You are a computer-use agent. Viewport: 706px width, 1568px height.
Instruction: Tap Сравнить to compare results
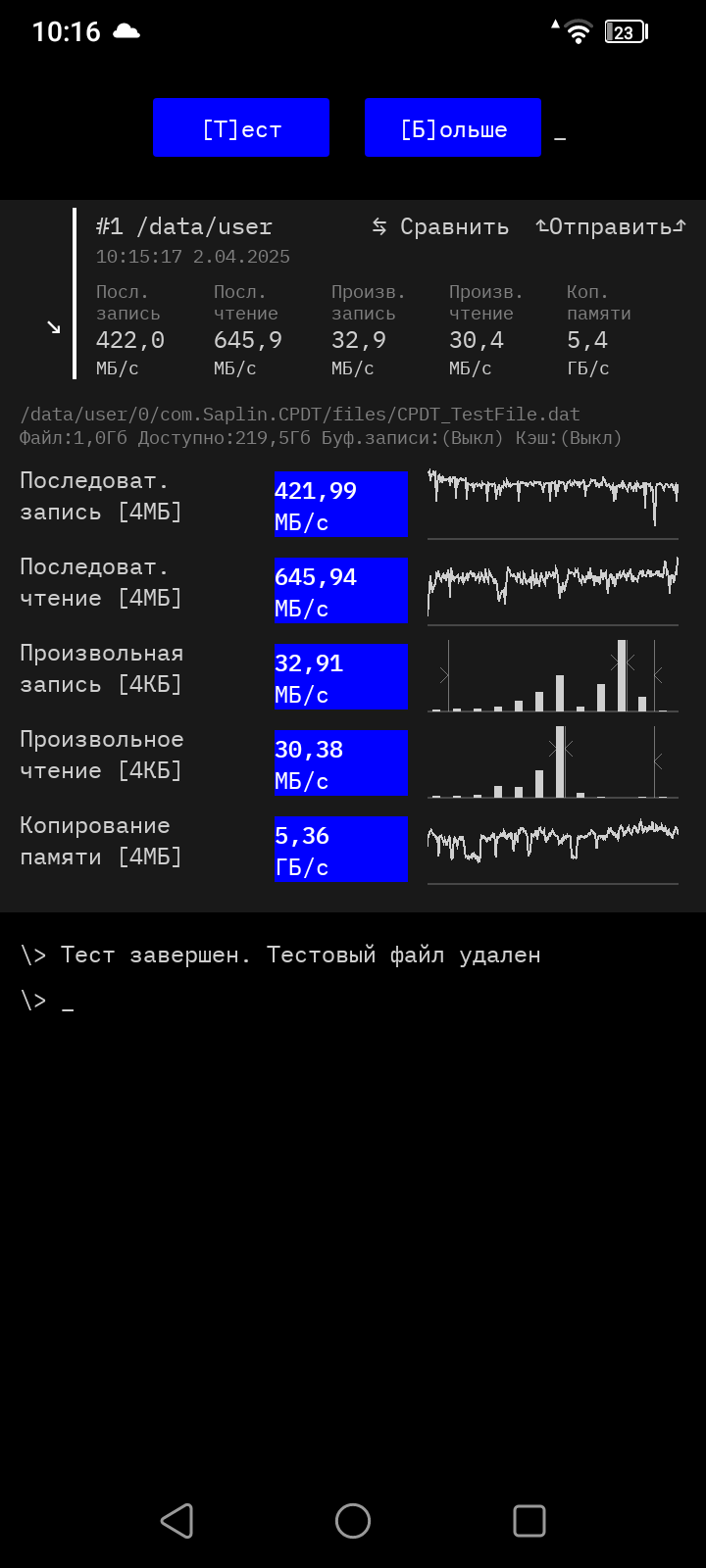tap(440, 227)
